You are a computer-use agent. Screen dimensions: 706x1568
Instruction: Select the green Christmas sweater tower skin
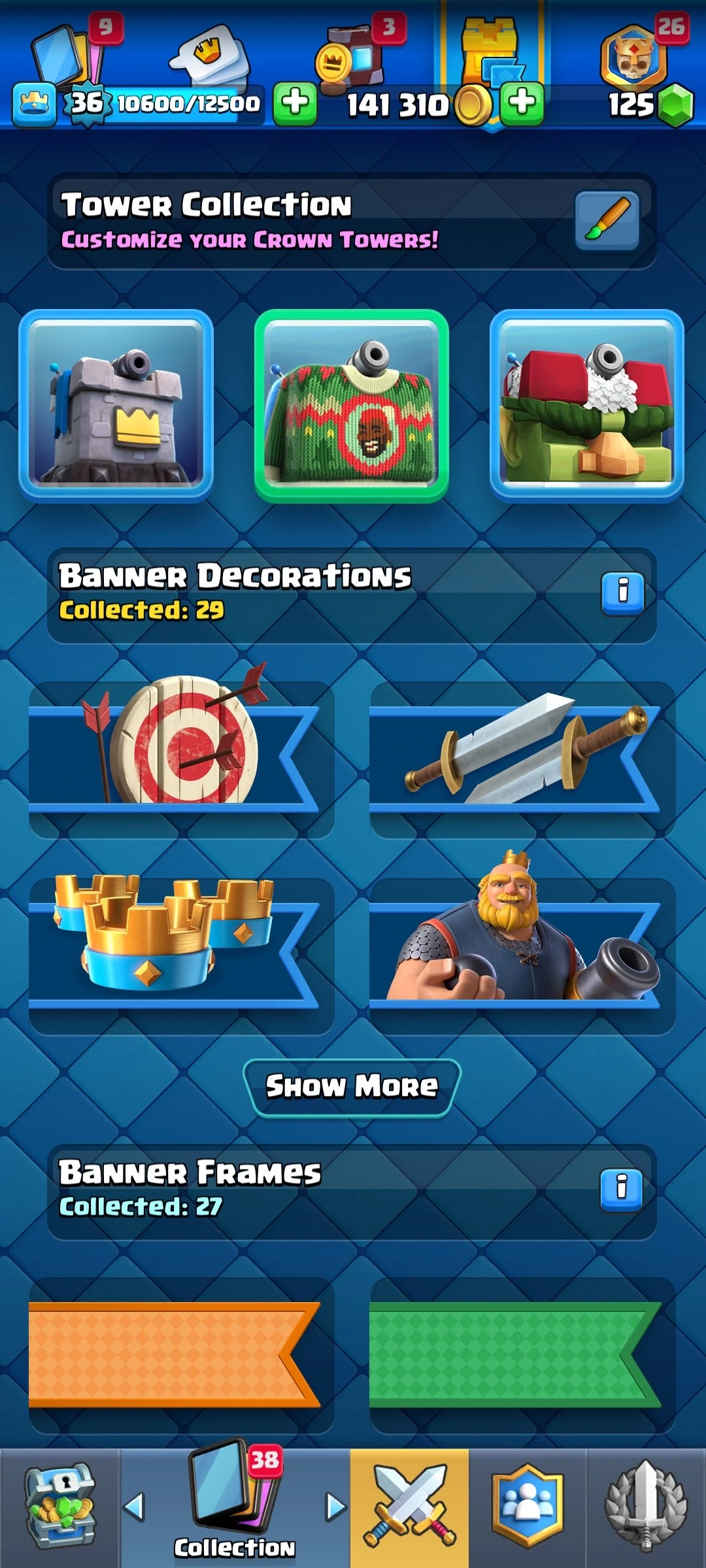click(x=352, y=405)
